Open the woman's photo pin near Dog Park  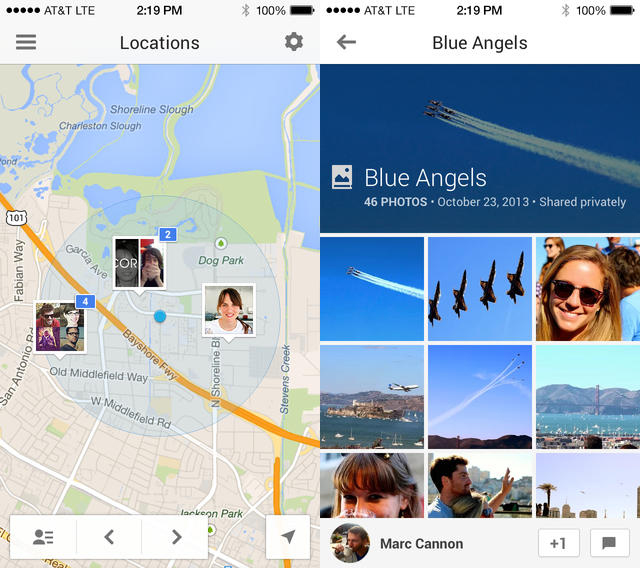click(228, 310)
